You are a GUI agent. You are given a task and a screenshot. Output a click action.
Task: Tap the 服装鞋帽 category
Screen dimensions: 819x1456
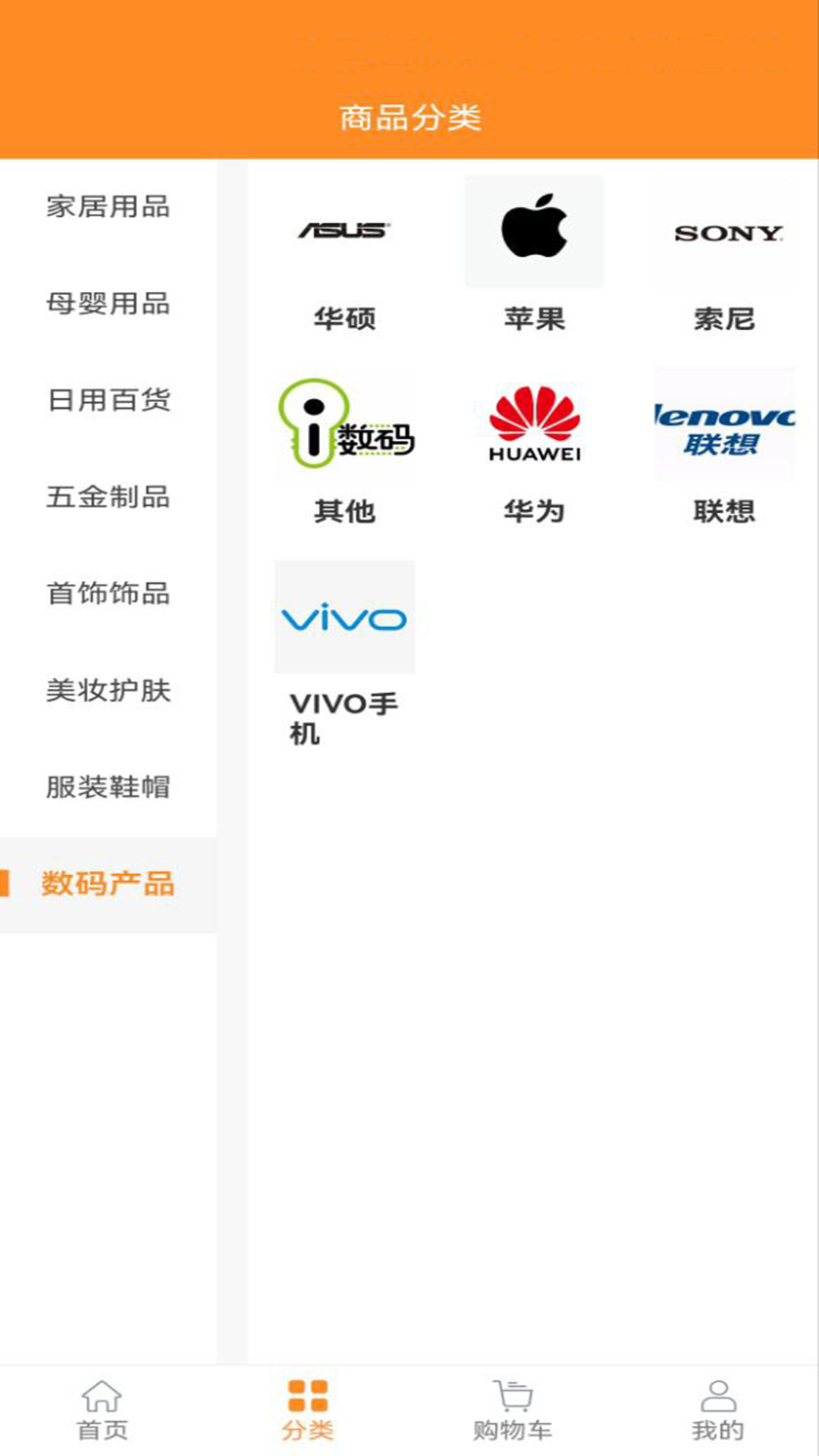click(x=108, y=787)
